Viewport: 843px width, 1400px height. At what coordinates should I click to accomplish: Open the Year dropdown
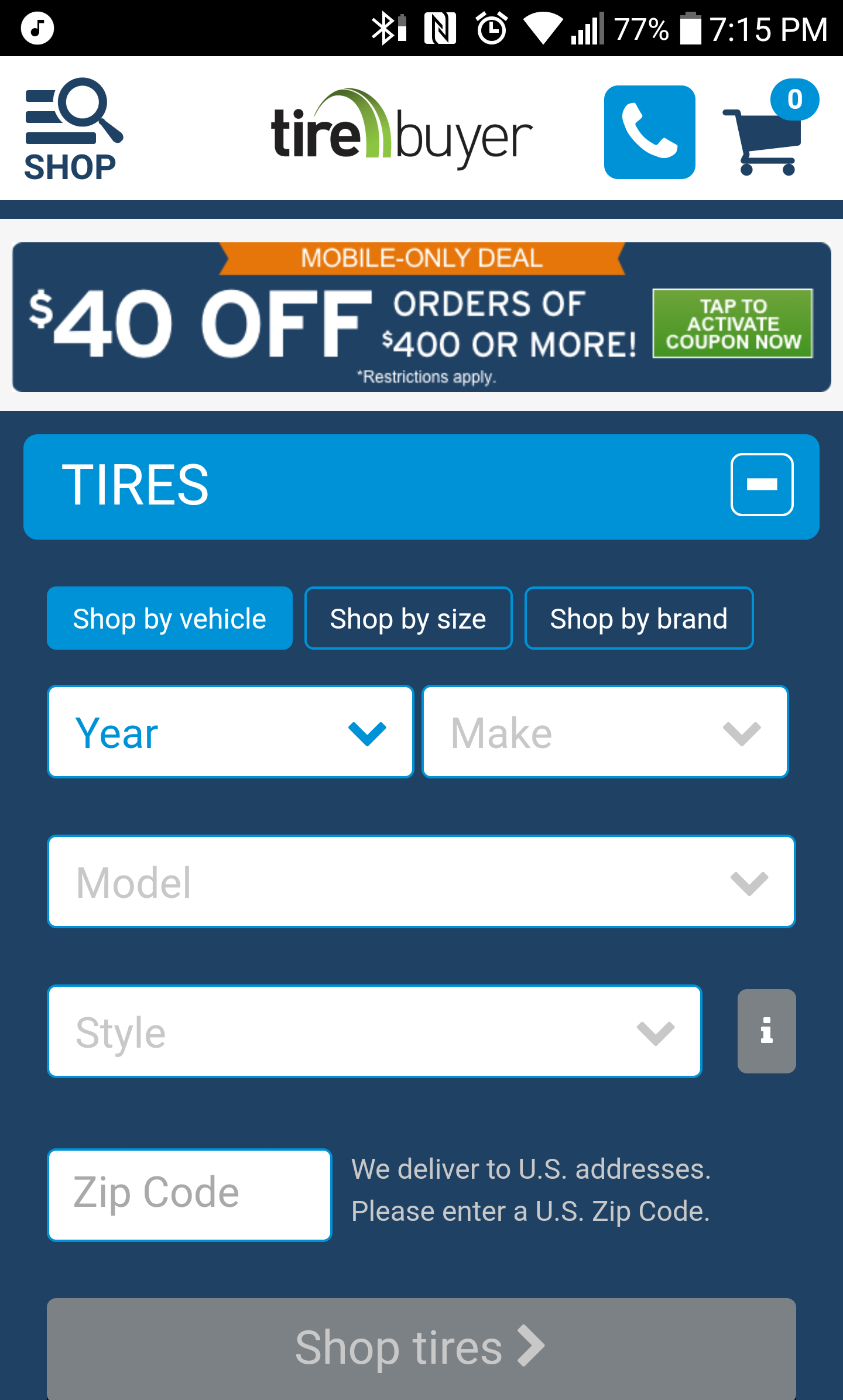point(231,732)
